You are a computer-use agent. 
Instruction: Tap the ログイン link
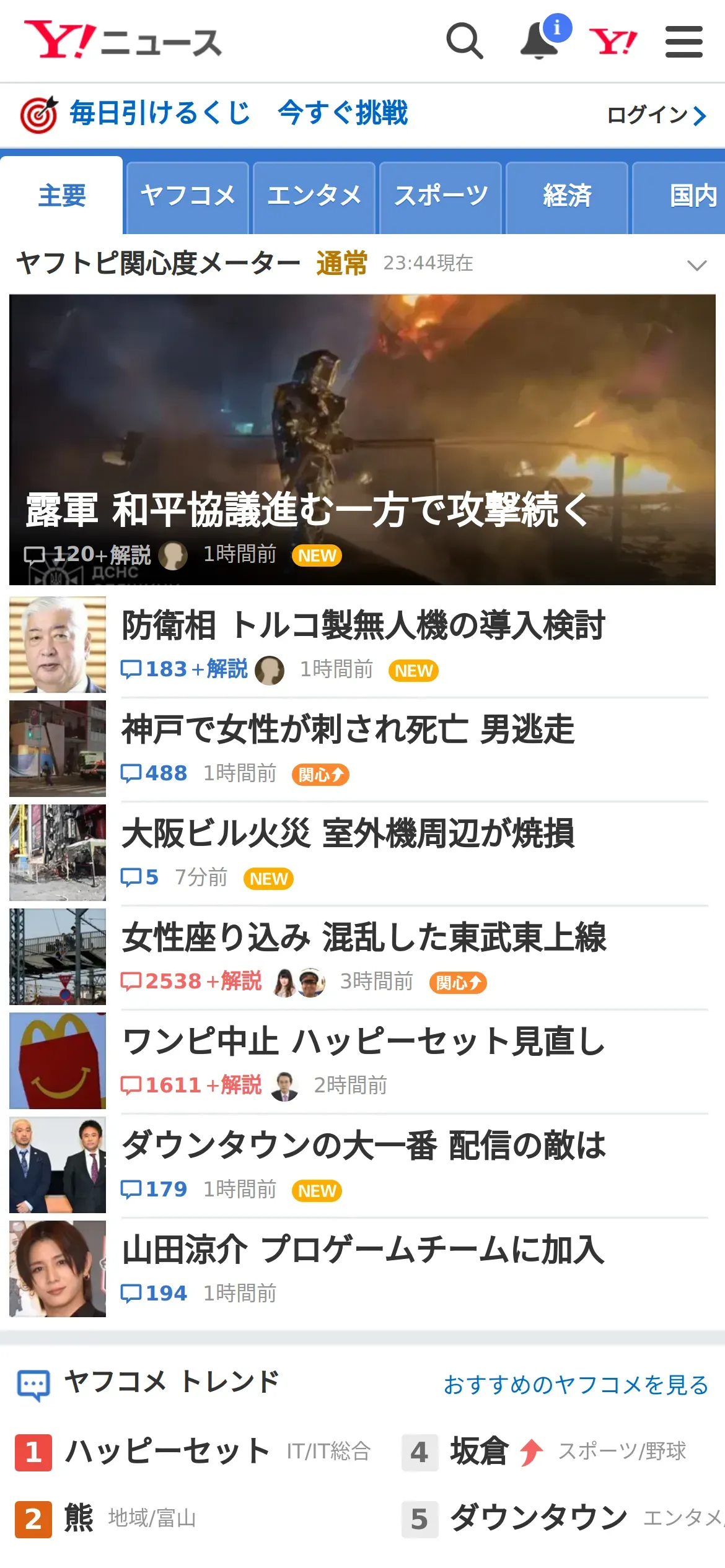(x=656, y=115)
